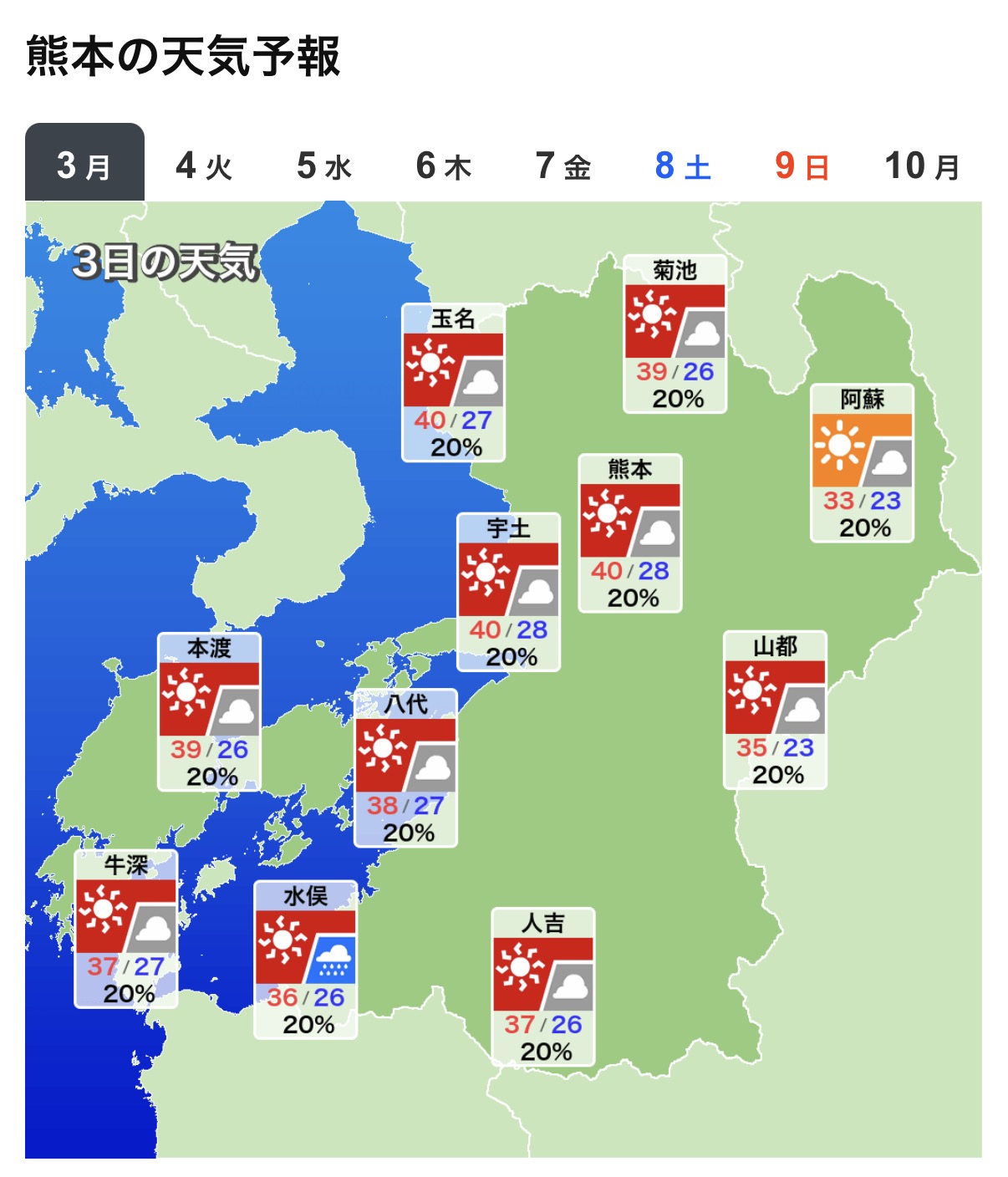1008x1177 pixels.
Task: Show the 7 金 forecast
Action: click(x=563, y=166)
